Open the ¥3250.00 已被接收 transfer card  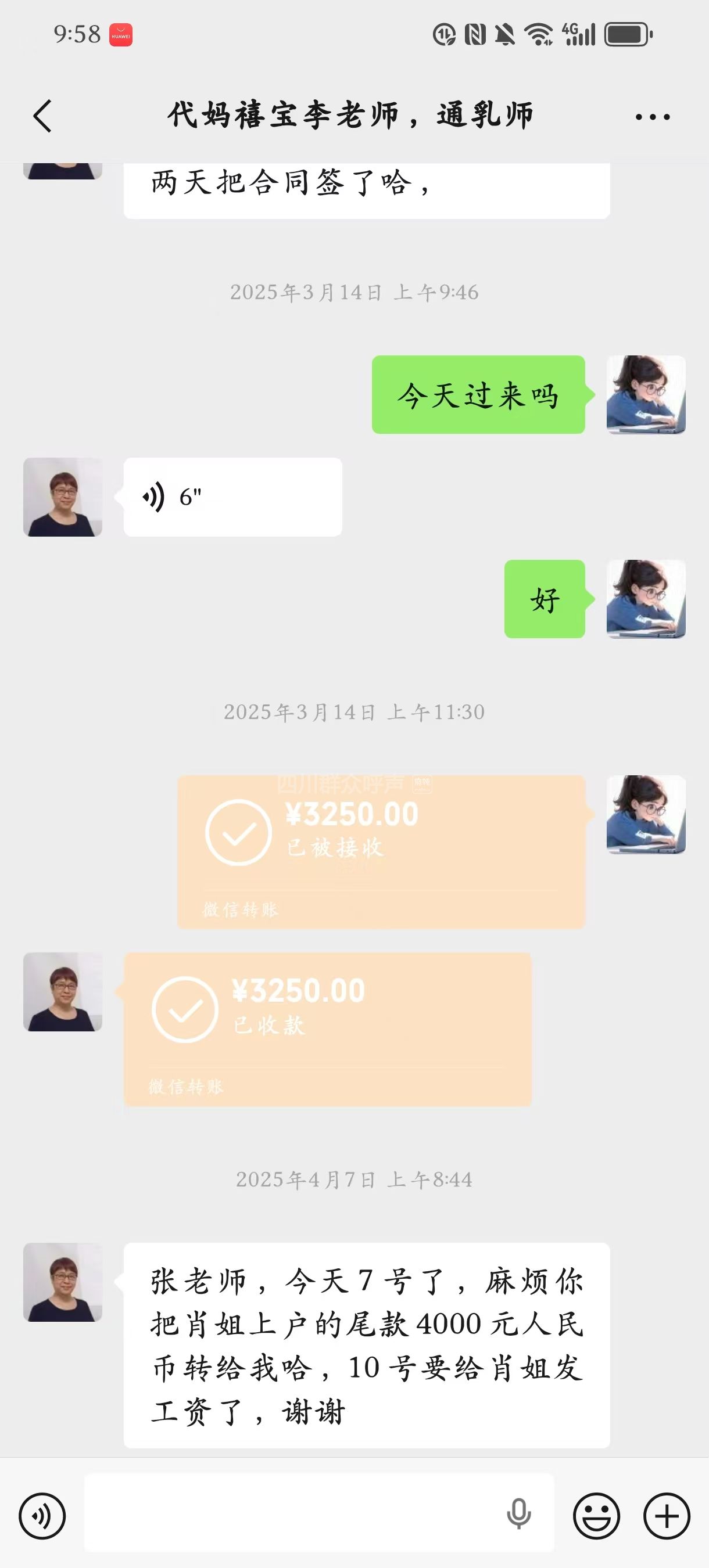click(x=381, y=851)
